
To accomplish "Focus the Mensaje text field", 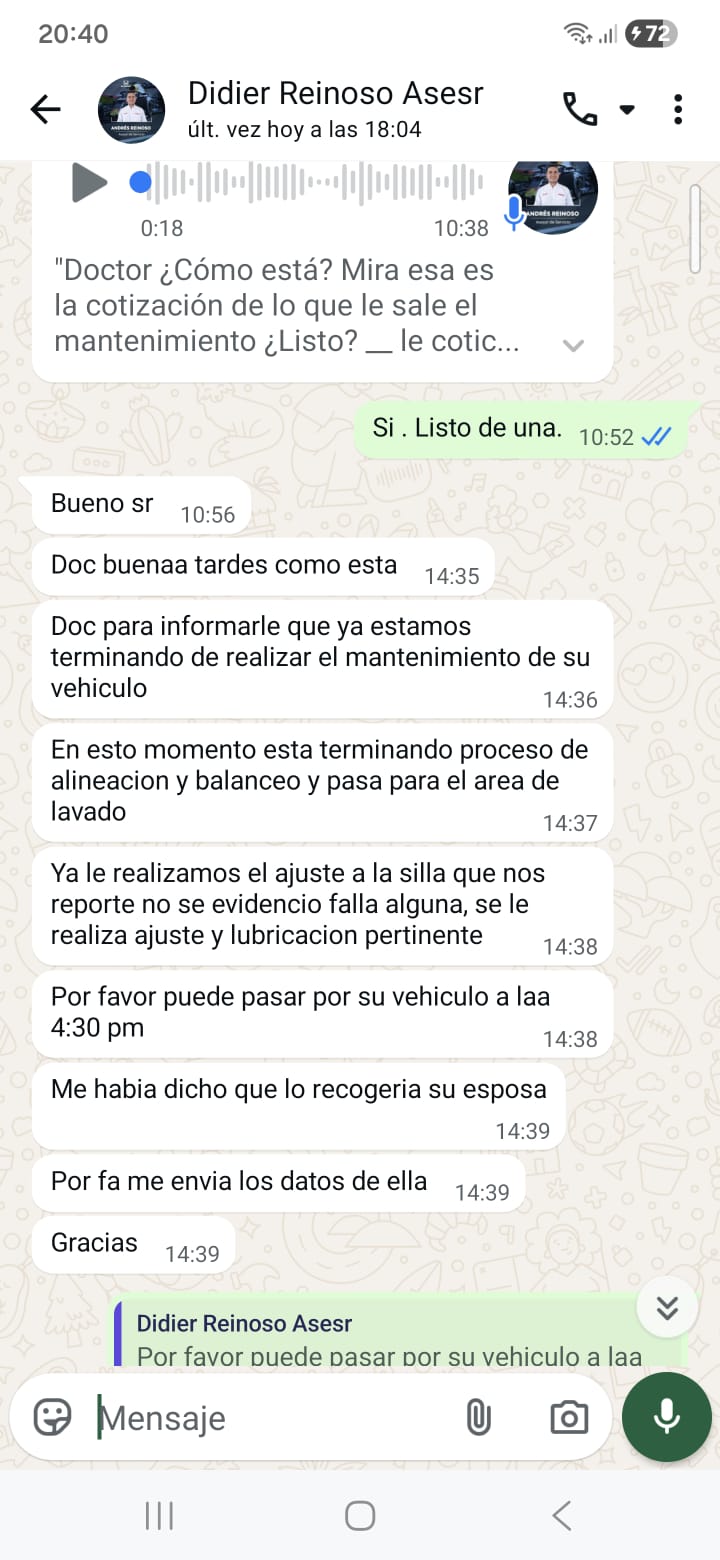I will pos(270,1418).
